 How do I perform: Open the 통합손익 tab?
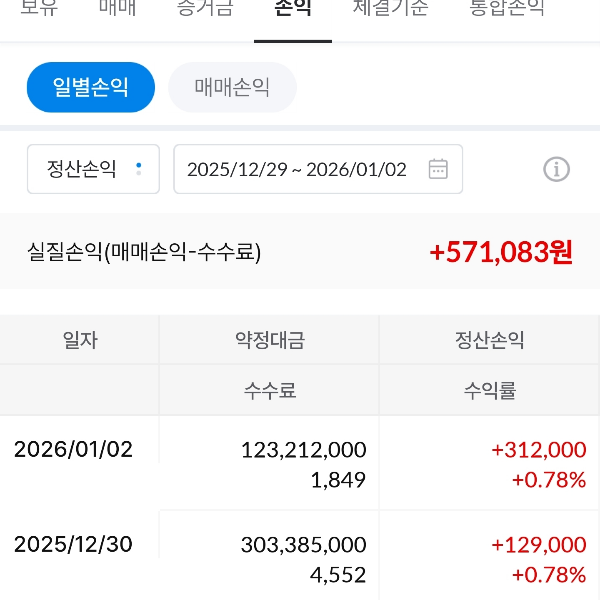pyautogui.click(x=507, y=10)
